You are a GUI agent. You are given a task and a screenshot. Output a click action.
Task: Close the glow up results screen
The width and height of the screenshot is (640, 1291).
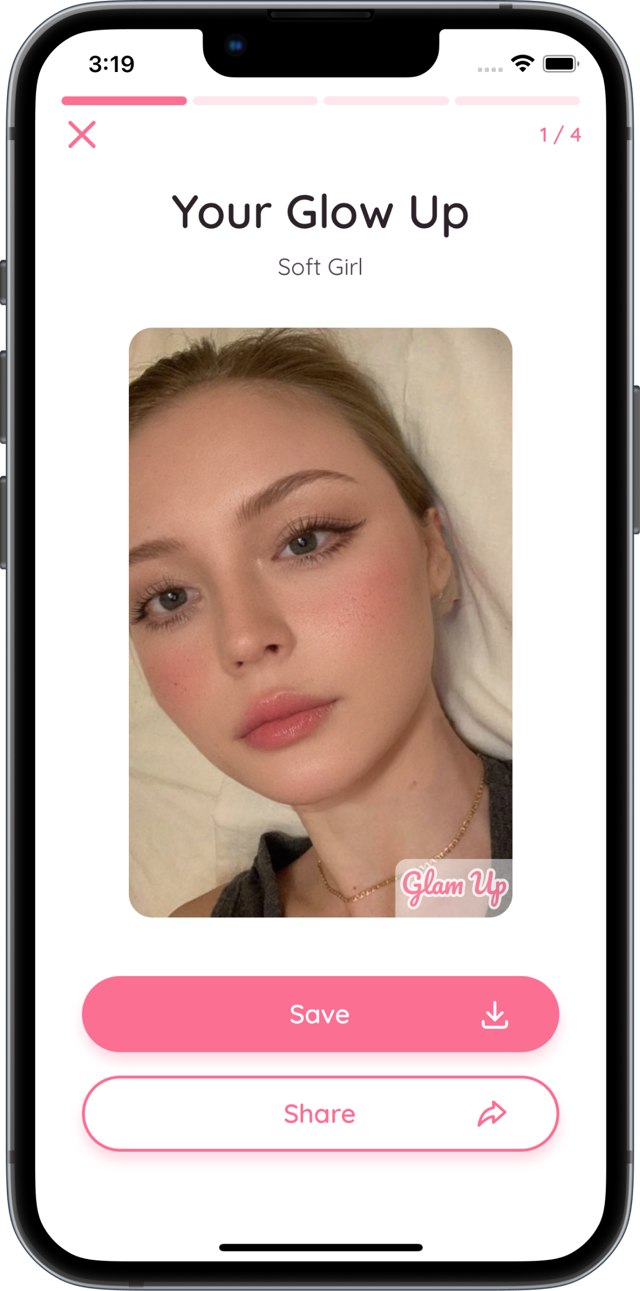(82, 135)
